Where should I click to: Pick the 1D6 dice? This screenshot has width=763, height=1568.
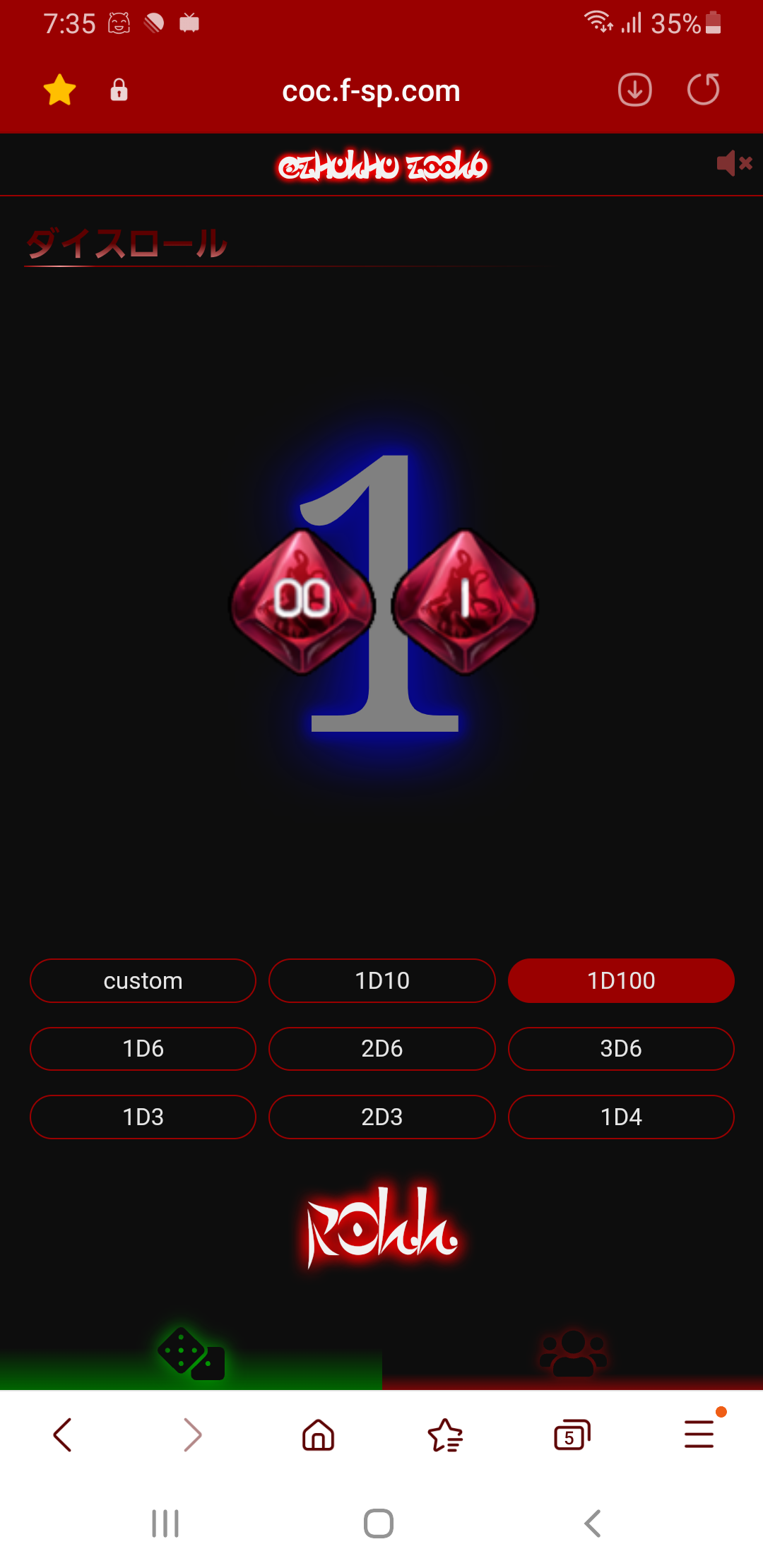[x=143, y=1049]
